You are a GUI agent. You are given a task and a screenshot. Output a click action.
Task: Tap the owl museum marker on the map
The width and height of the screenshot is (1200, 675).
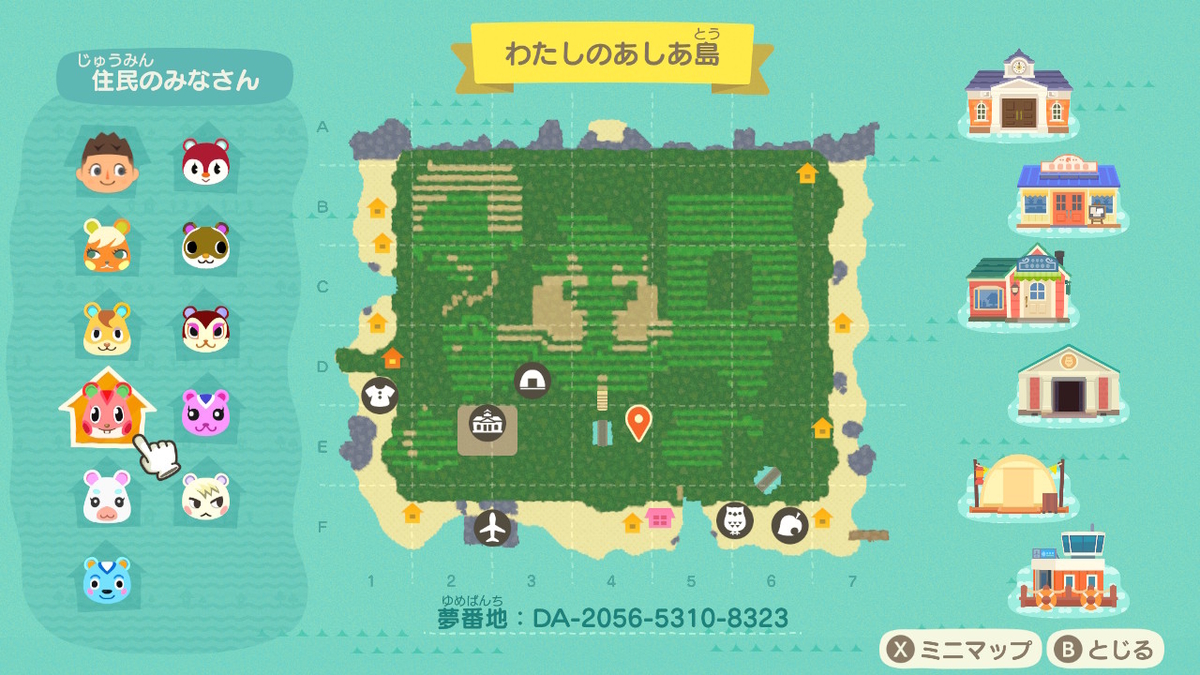coord(734,520)
